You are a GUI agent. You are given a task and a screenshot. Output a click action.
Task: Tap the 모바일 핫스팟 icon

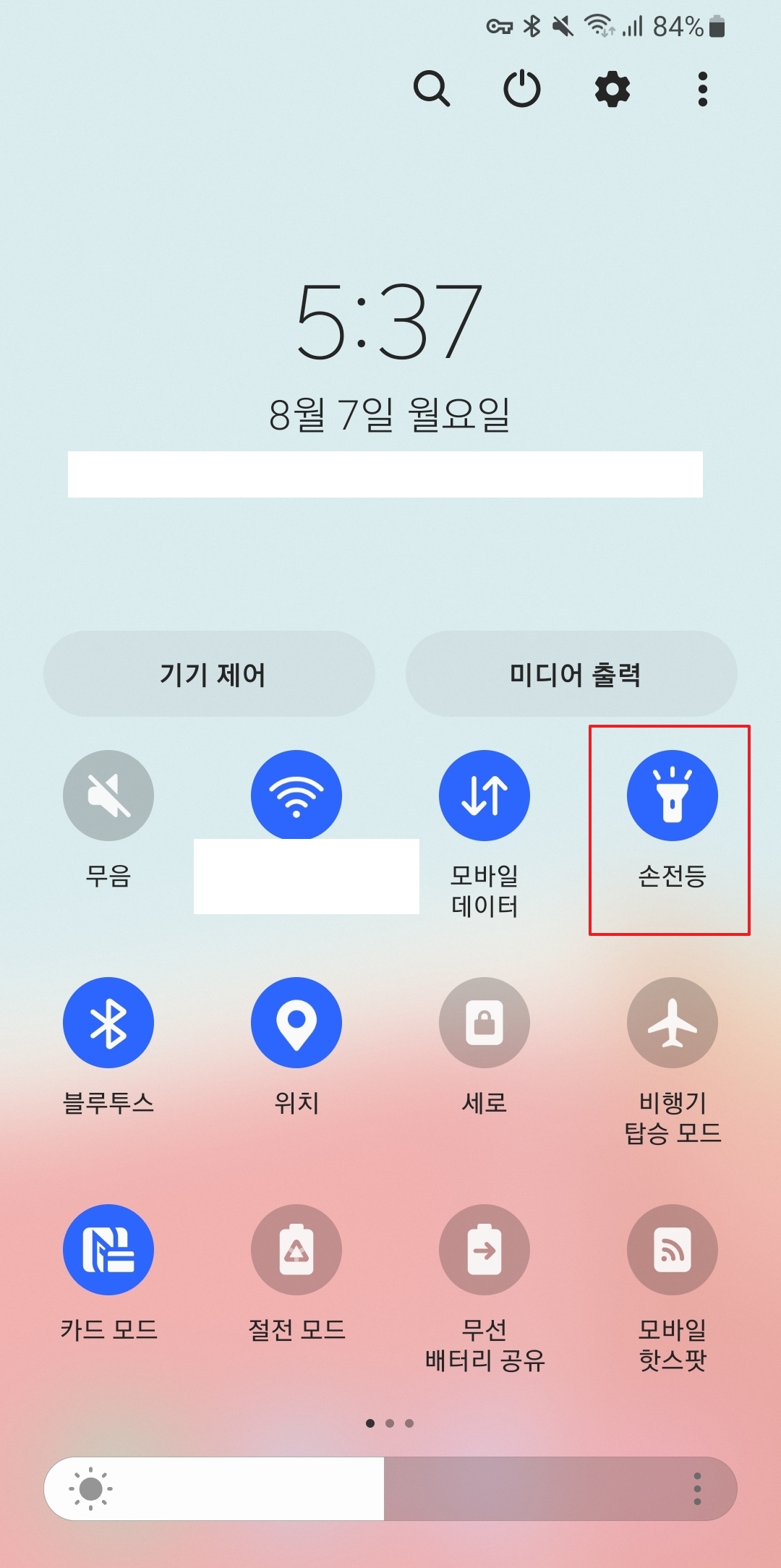point(673,1249)
